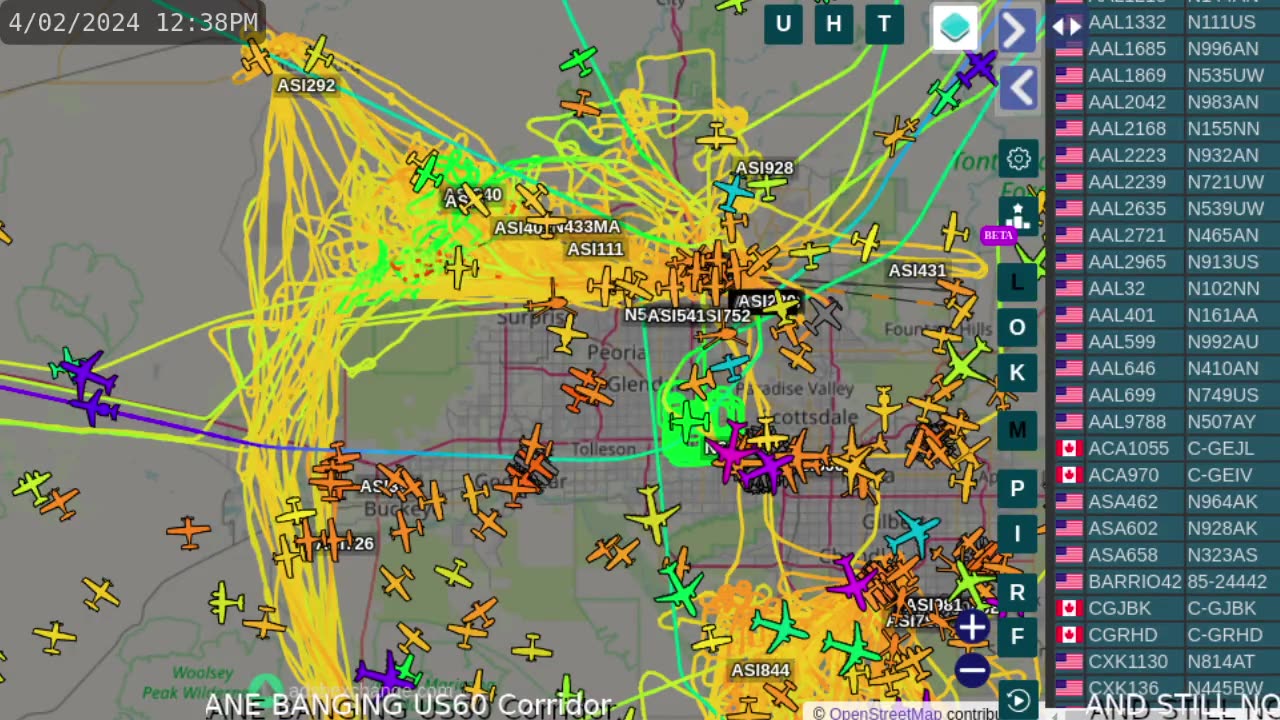This screenshot has height=720, width=1280.
Task: Select flight ACA1055 in the aircraft list
Action: point(1128,448)
